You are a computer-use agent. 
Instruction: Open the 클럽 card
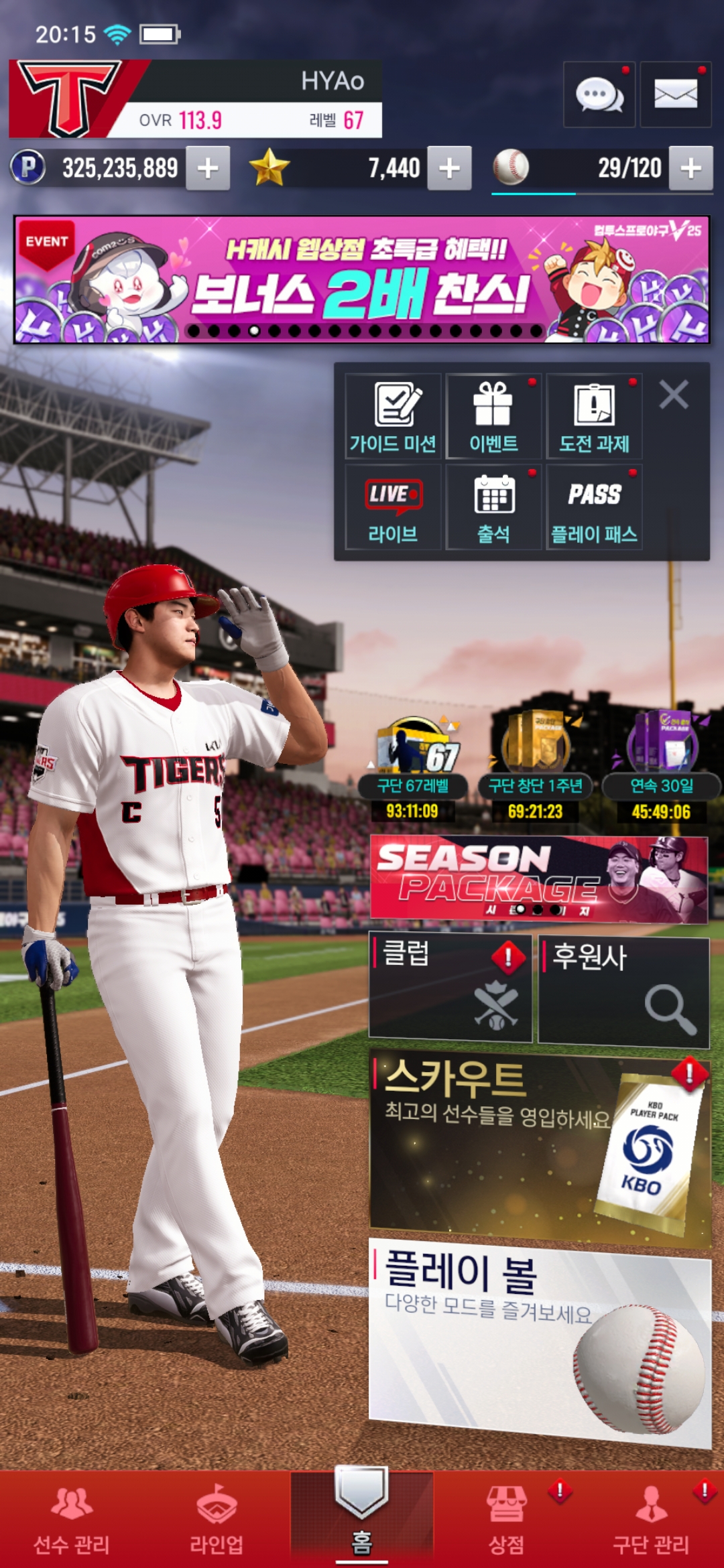click(x=450, y=989)
